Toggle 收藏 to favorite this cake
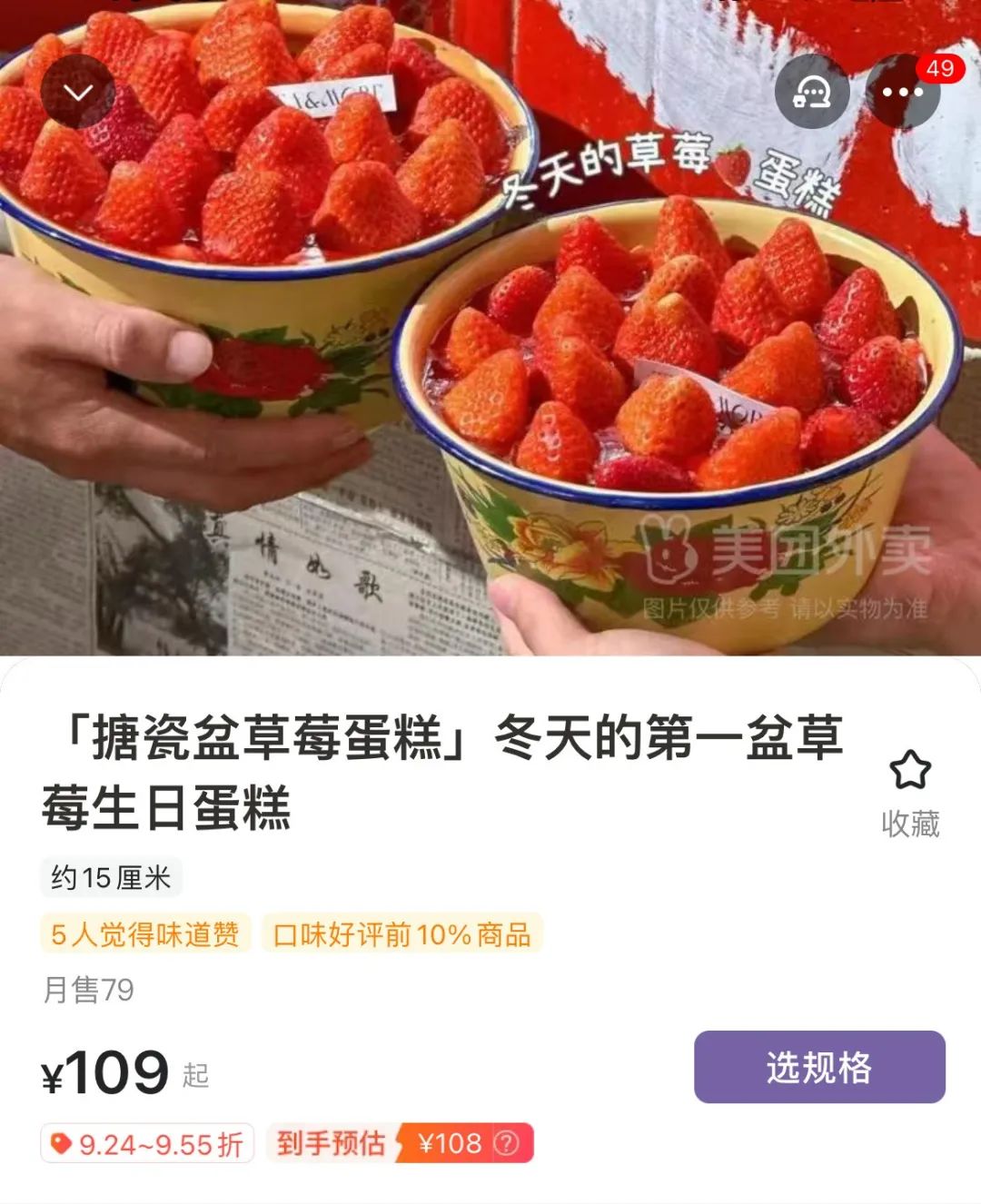 (909, 824)
